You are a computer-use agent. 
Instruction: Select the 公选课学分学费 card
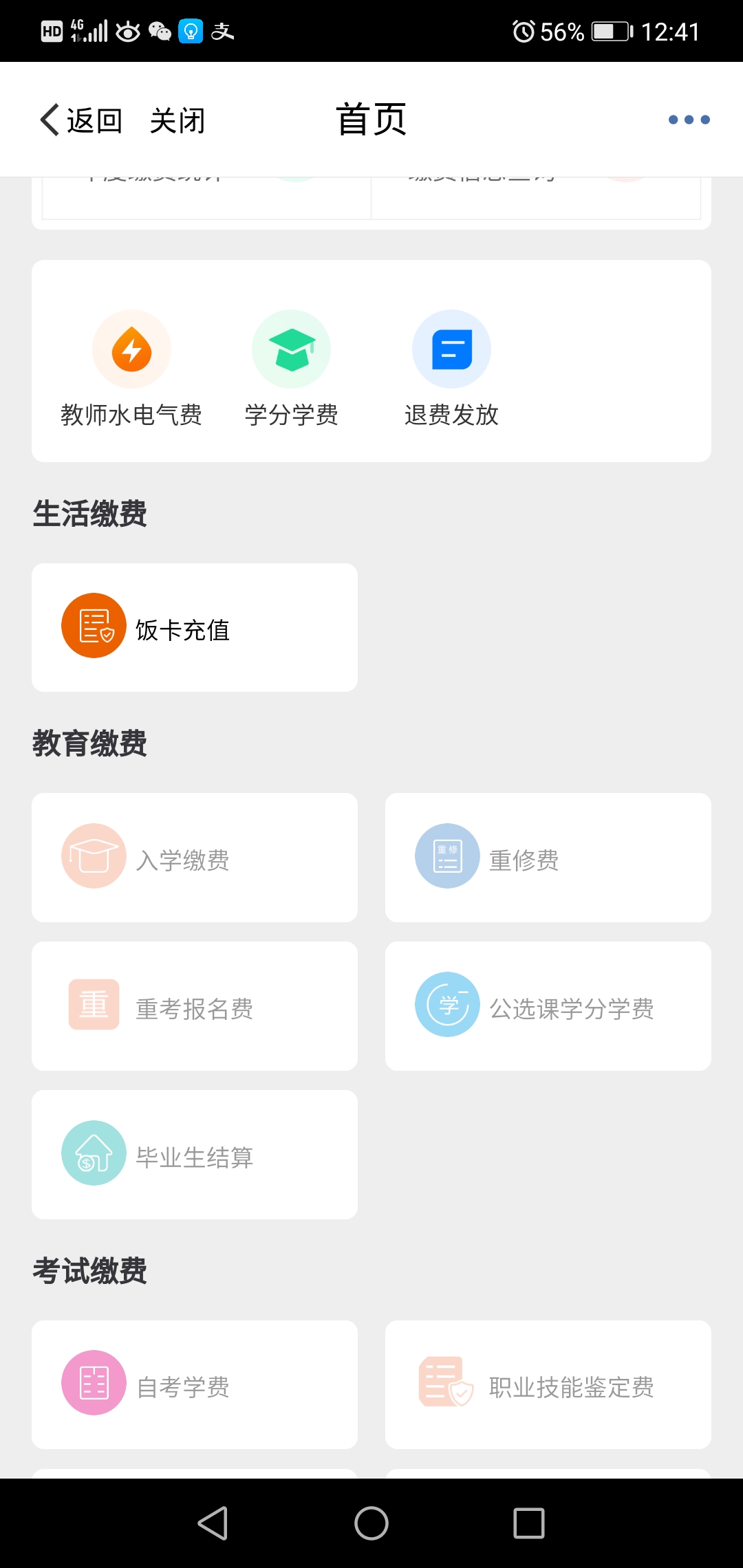coord(548,1006)
